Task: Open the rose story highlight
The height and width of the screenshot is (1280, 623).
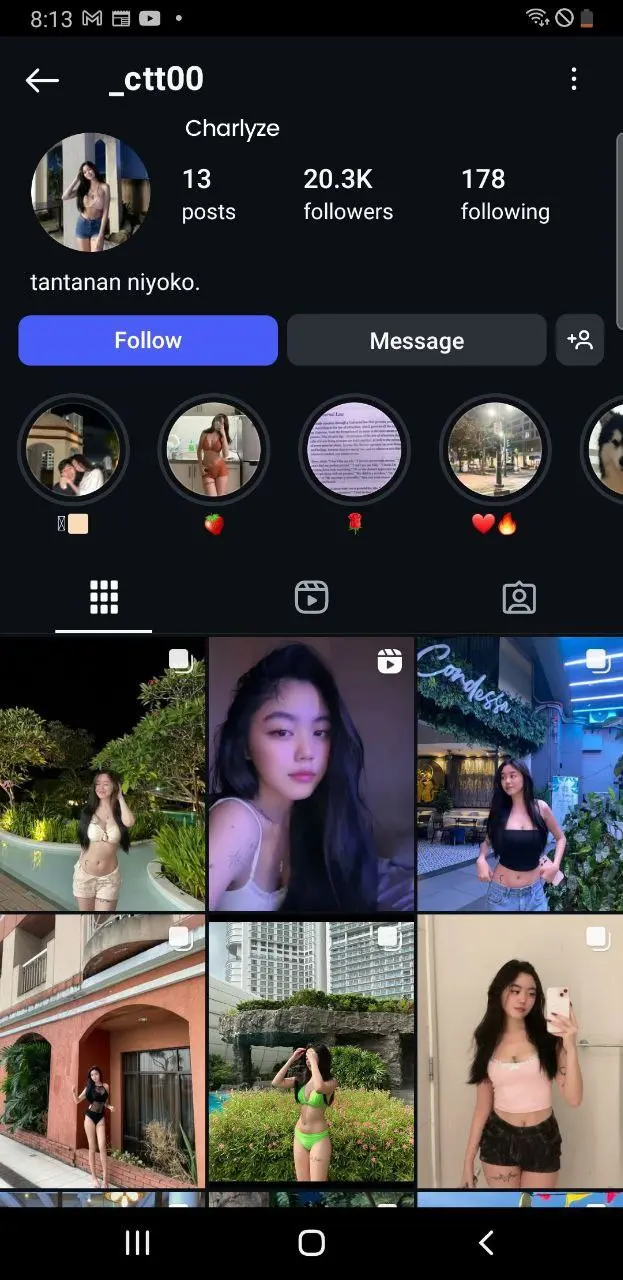Action: coord(354,449)
